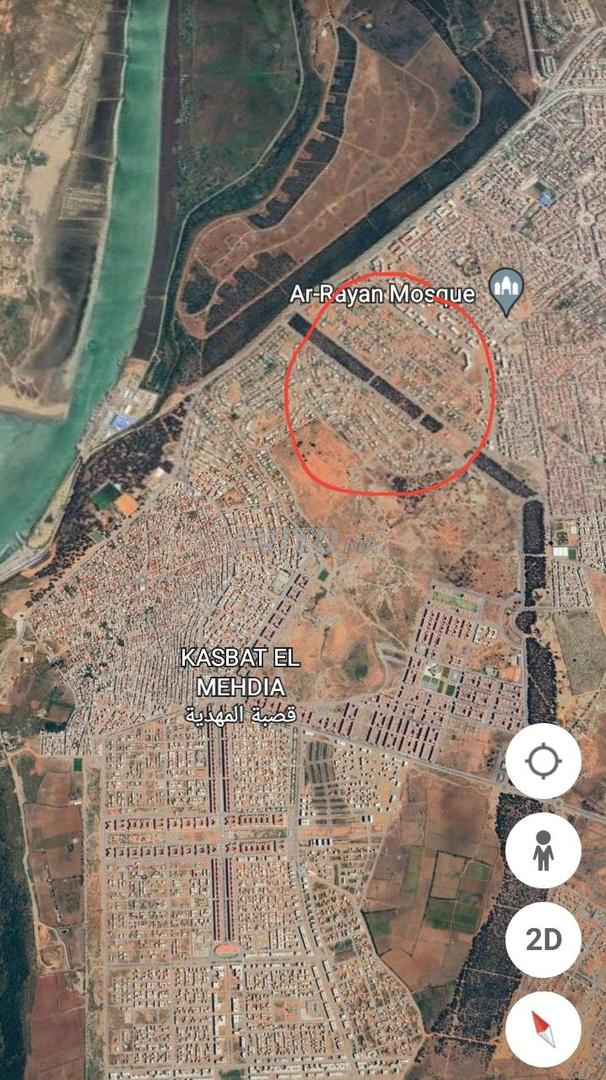The image size is (606, 1080).
Task: Open the Ar-Rayan Mosque place marker
Action: pos(507,292)
